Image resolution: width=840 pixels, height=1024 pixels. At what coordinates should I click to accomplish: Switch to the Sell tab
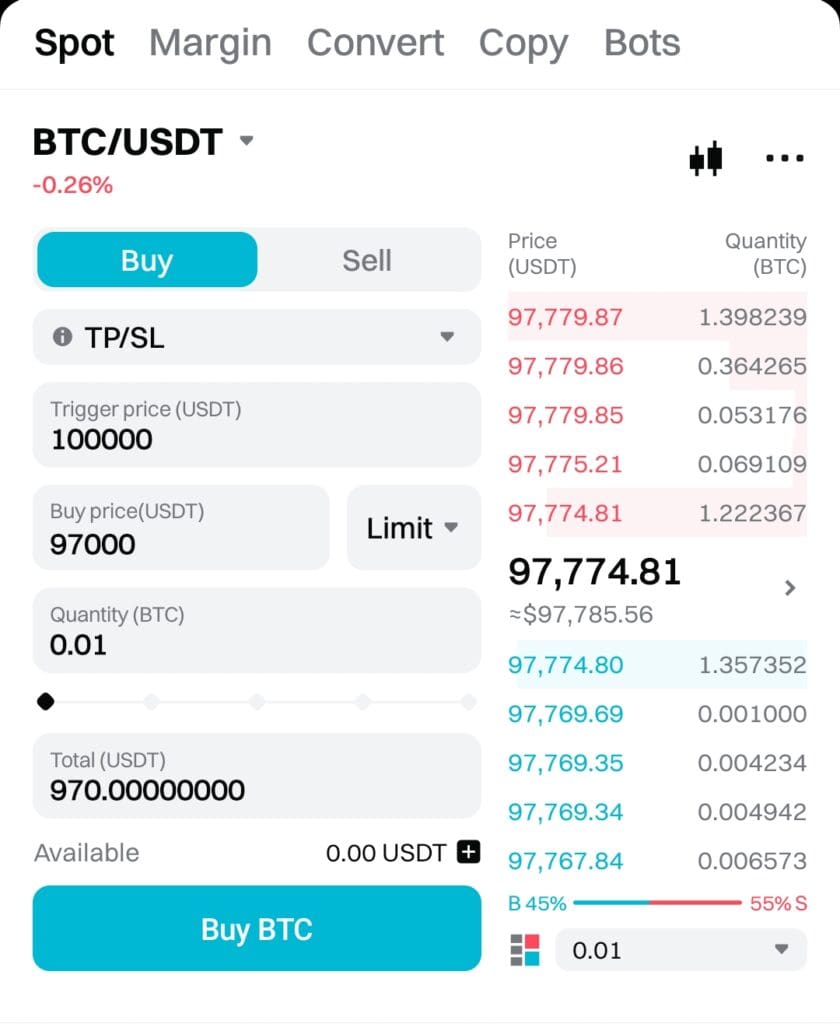pos(367,260)
